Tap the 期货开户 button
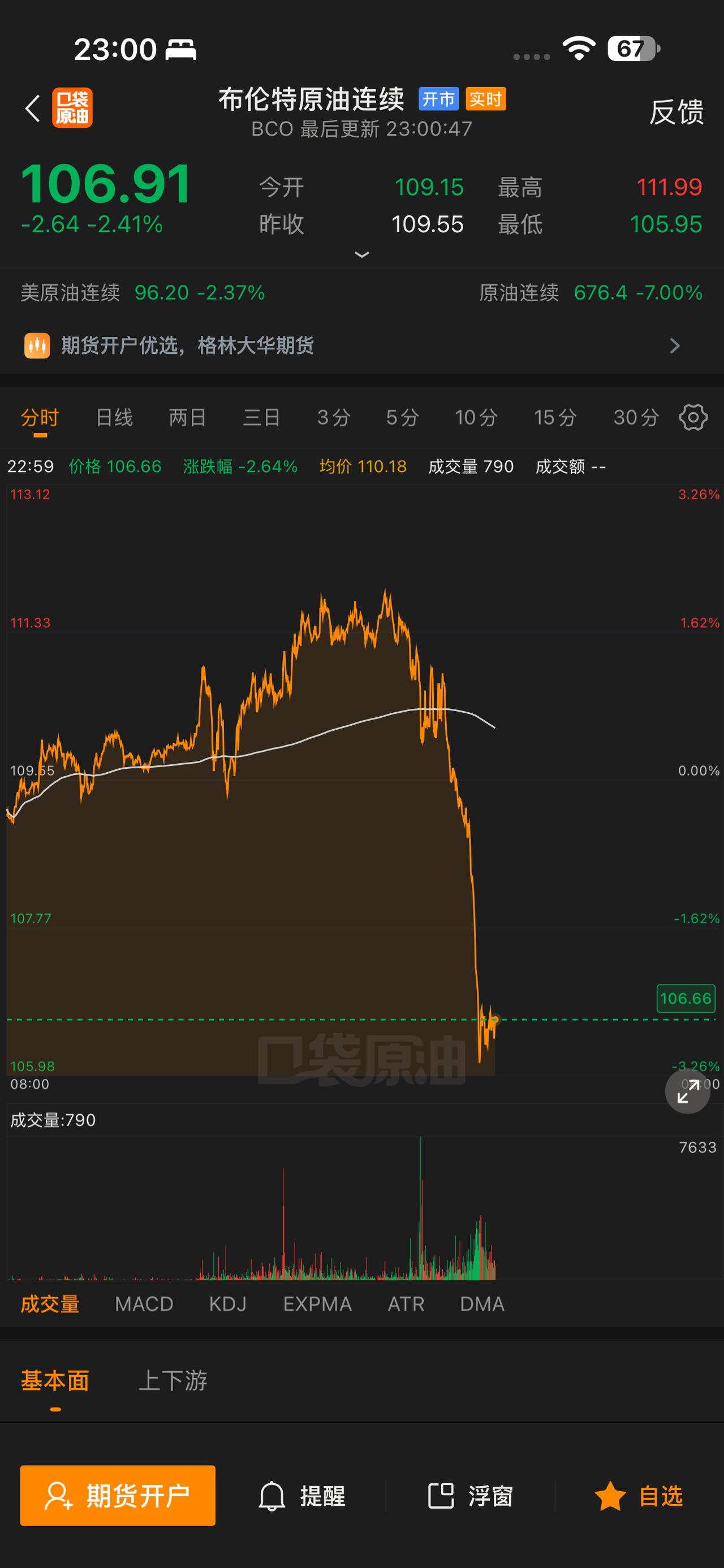 118,1496
